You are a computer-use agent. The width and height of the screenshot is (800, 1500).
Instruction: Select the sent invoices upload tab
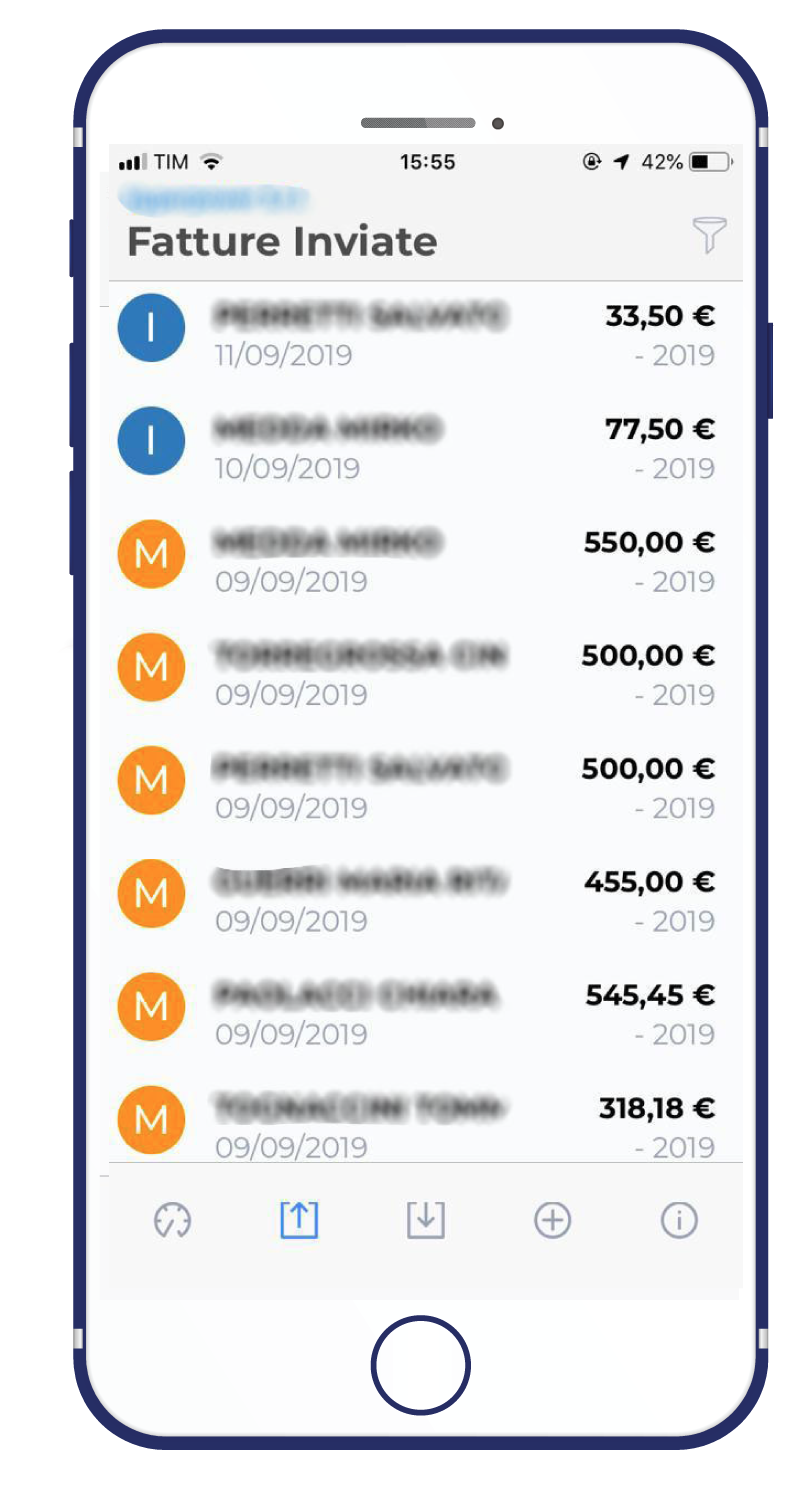point(299,1219)
